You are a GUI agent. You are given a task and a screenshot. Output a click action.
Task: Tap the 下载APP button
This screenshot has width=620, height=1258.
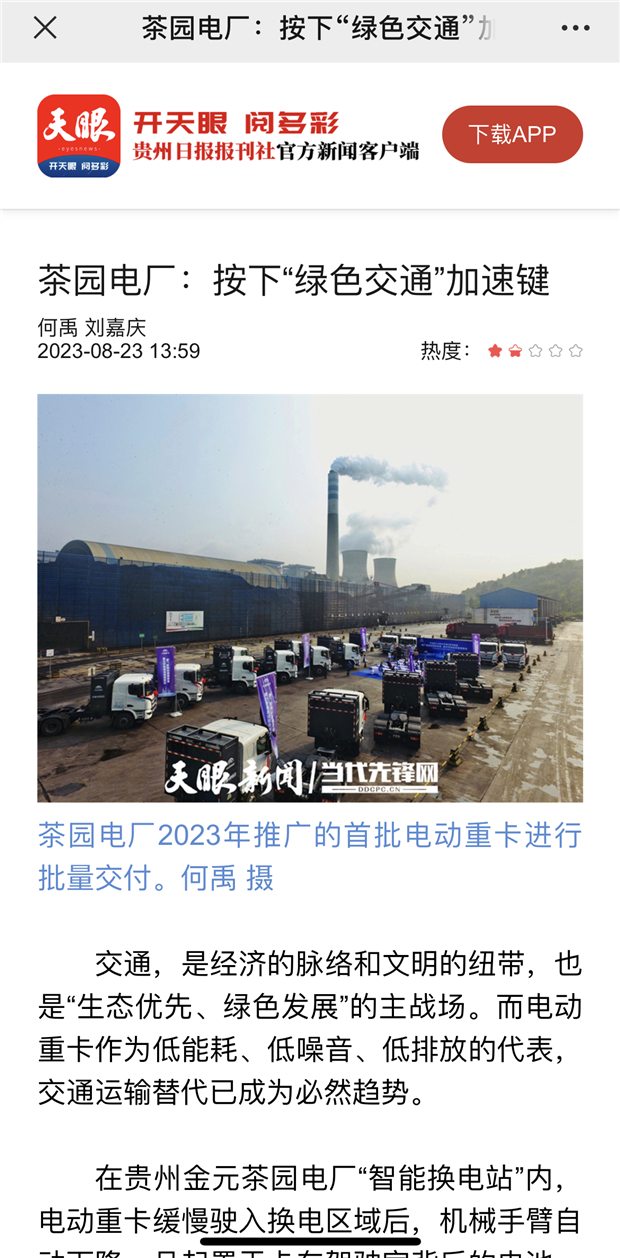512,135
